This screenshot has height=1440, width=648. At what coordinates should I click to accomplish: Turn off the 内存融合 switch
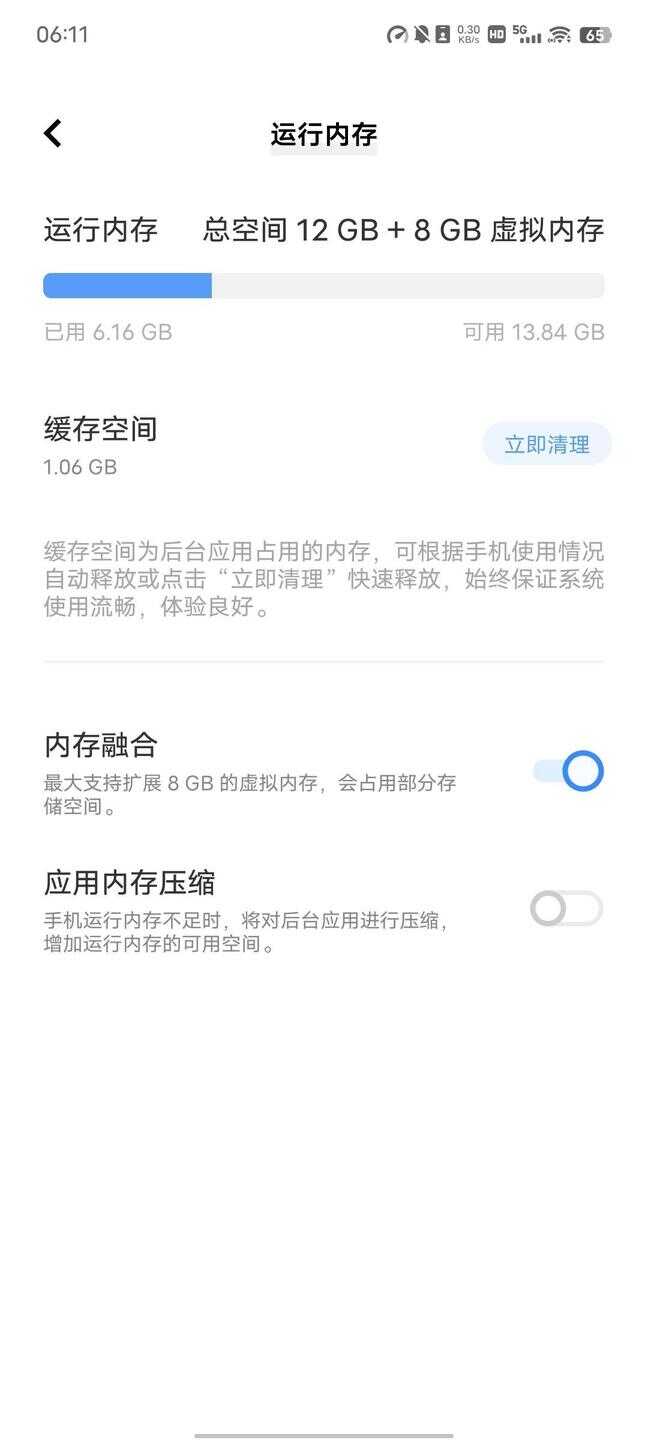coord(568,771)
